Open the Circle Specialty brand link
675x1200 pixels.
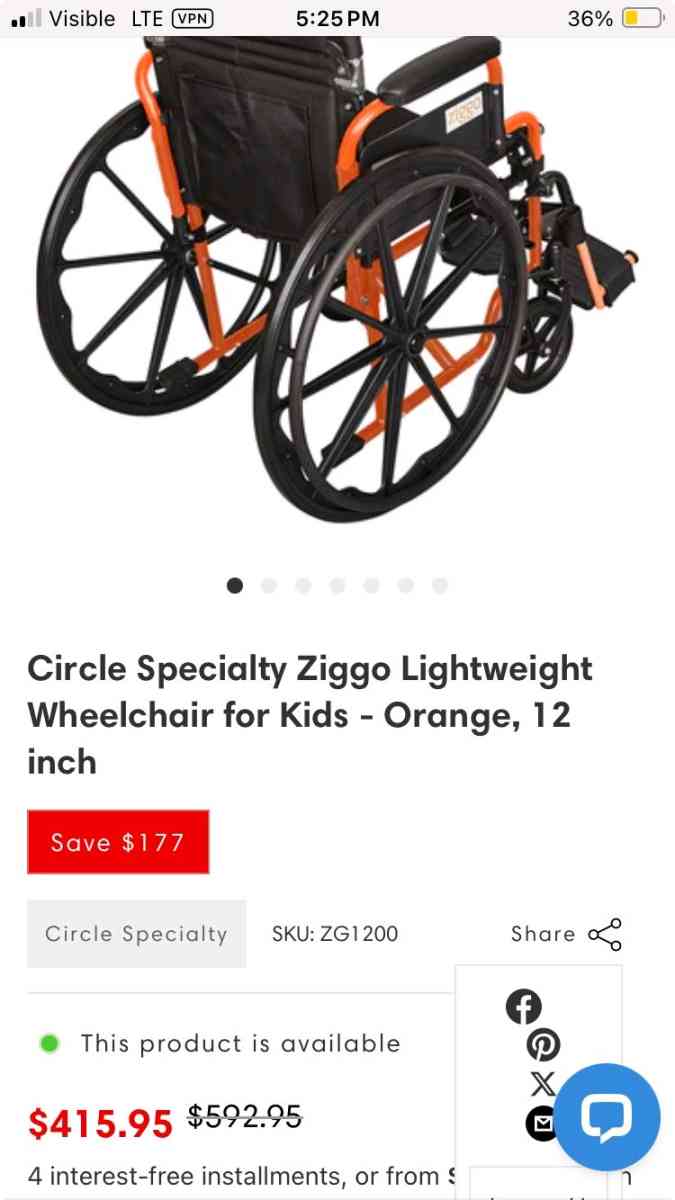pyautogui.click(x=136, y=934)
